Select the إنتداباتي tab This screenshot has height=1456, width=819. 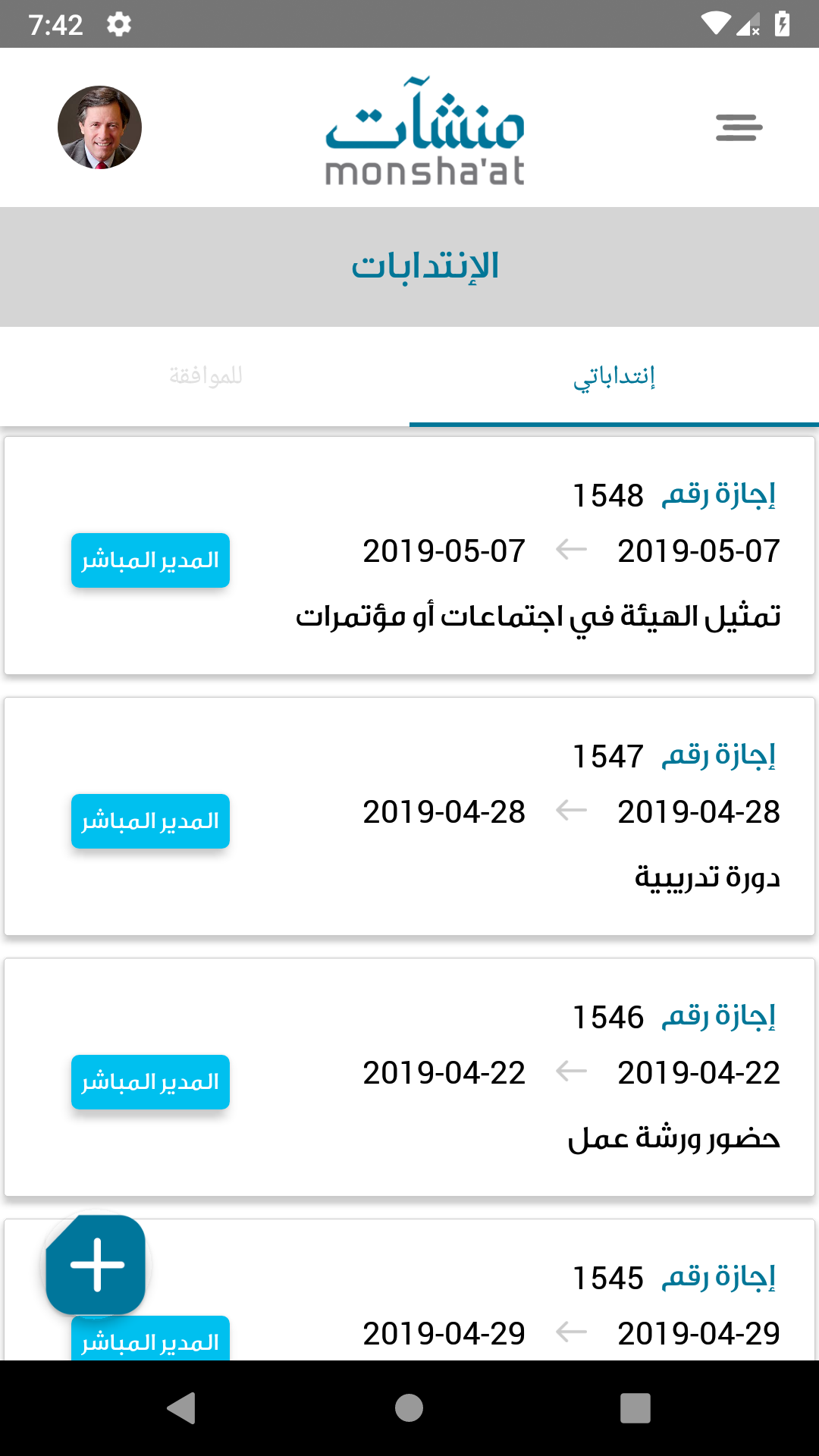point(613,376)
